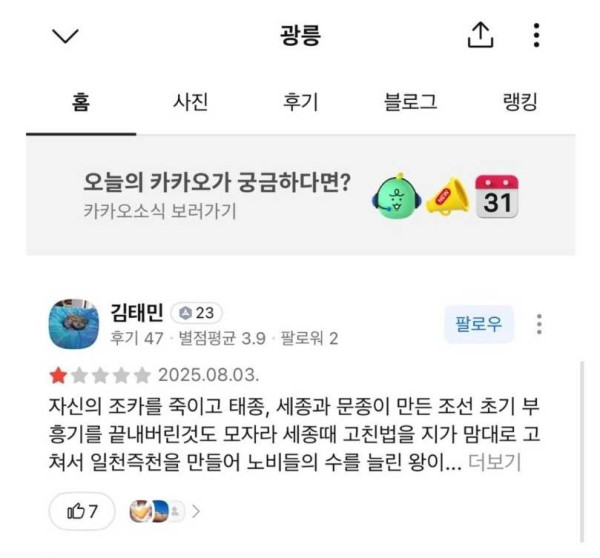Follow reviewer 김태민 with 팔로우
This screenshot has width=600, height=558.
point(478,324)
